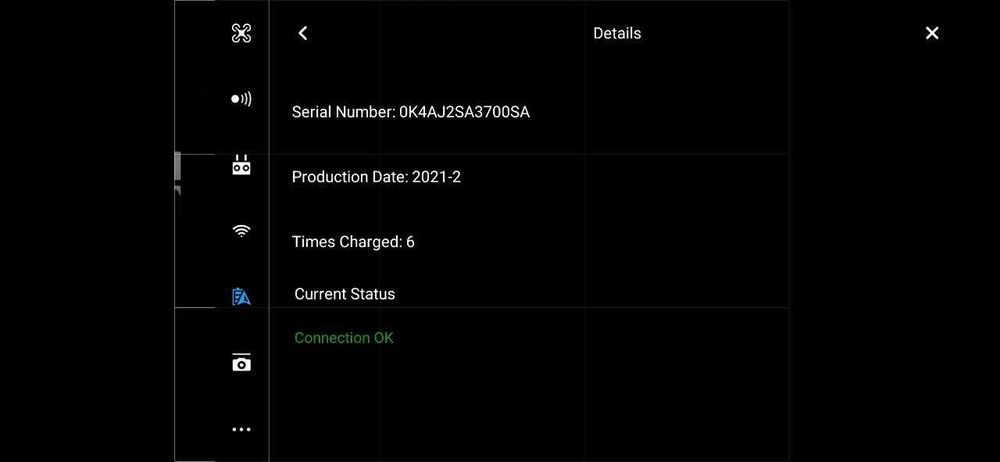1000x462 pixels.
Task: Switch to the remote controller tab
Action: tap(241, 165)
